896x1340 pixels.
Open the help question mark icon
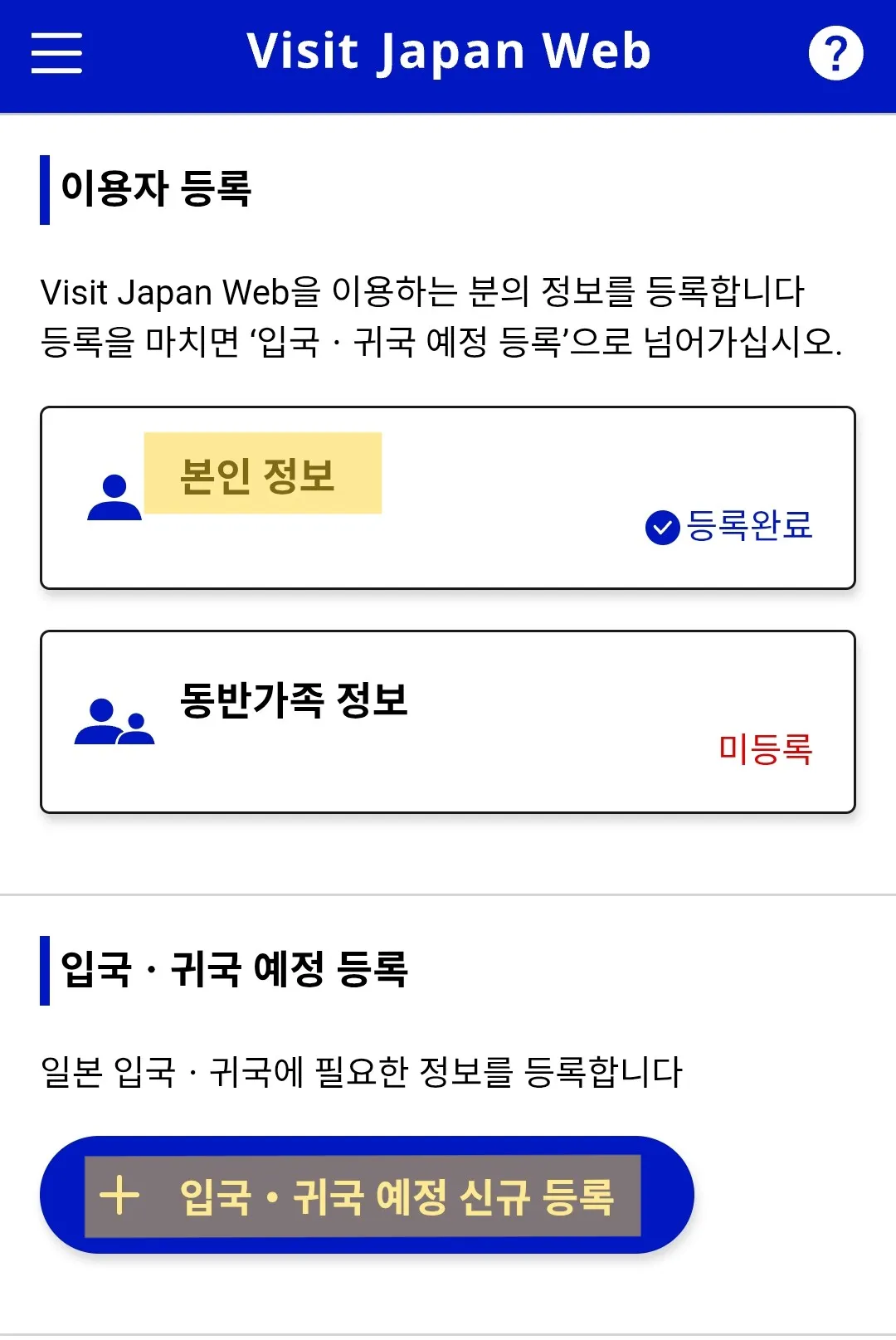point(835,53)
